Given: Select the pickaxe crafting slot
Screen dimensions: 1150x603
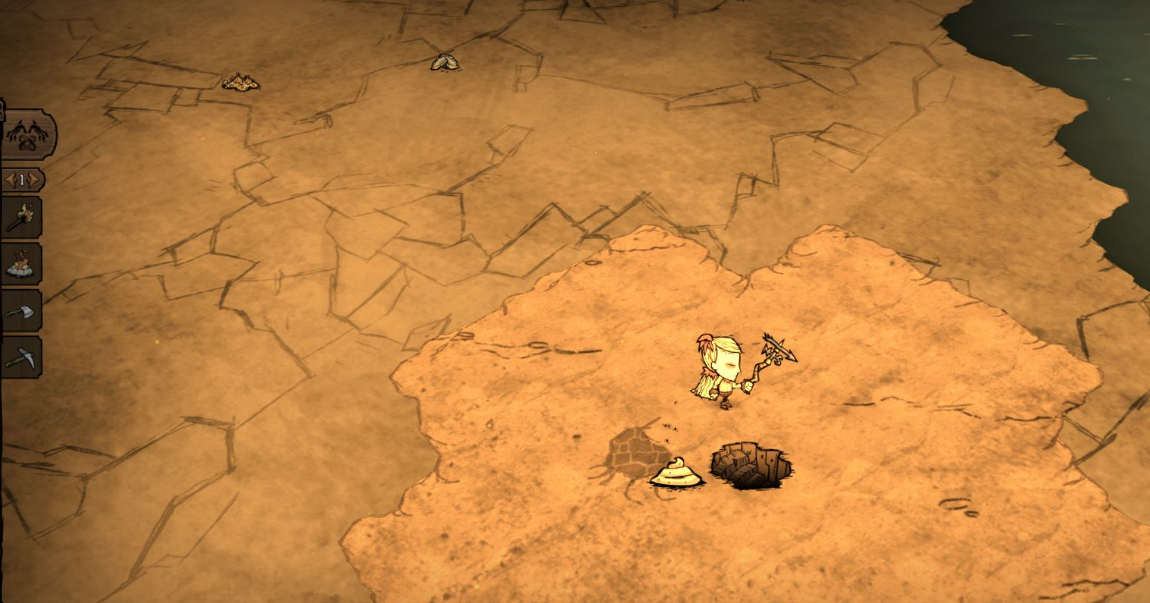Looking at the screenshot, I should [x=21, y=357].
